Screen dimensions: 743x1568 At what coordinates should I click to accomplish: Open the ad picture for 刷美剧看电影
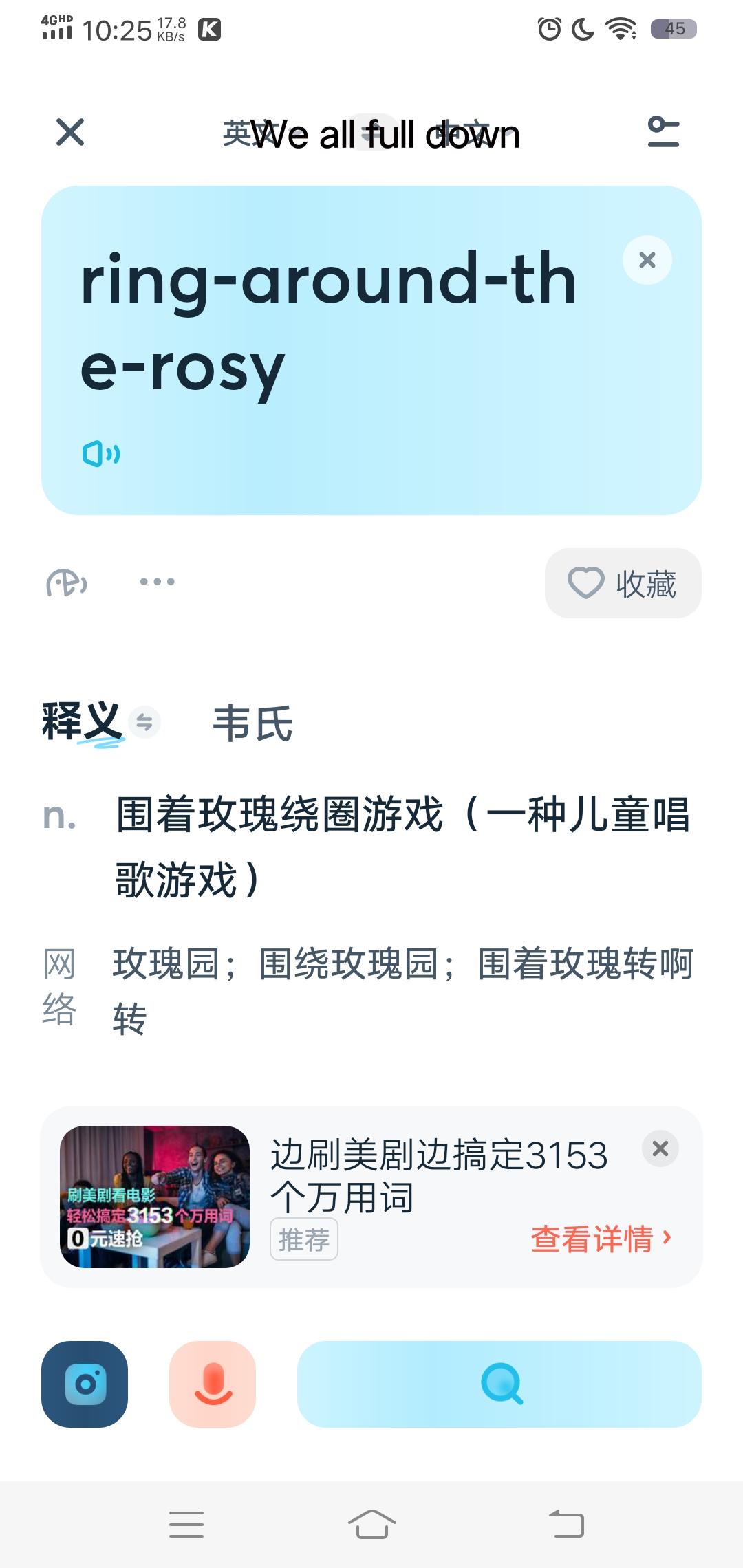pos(155,1197)
